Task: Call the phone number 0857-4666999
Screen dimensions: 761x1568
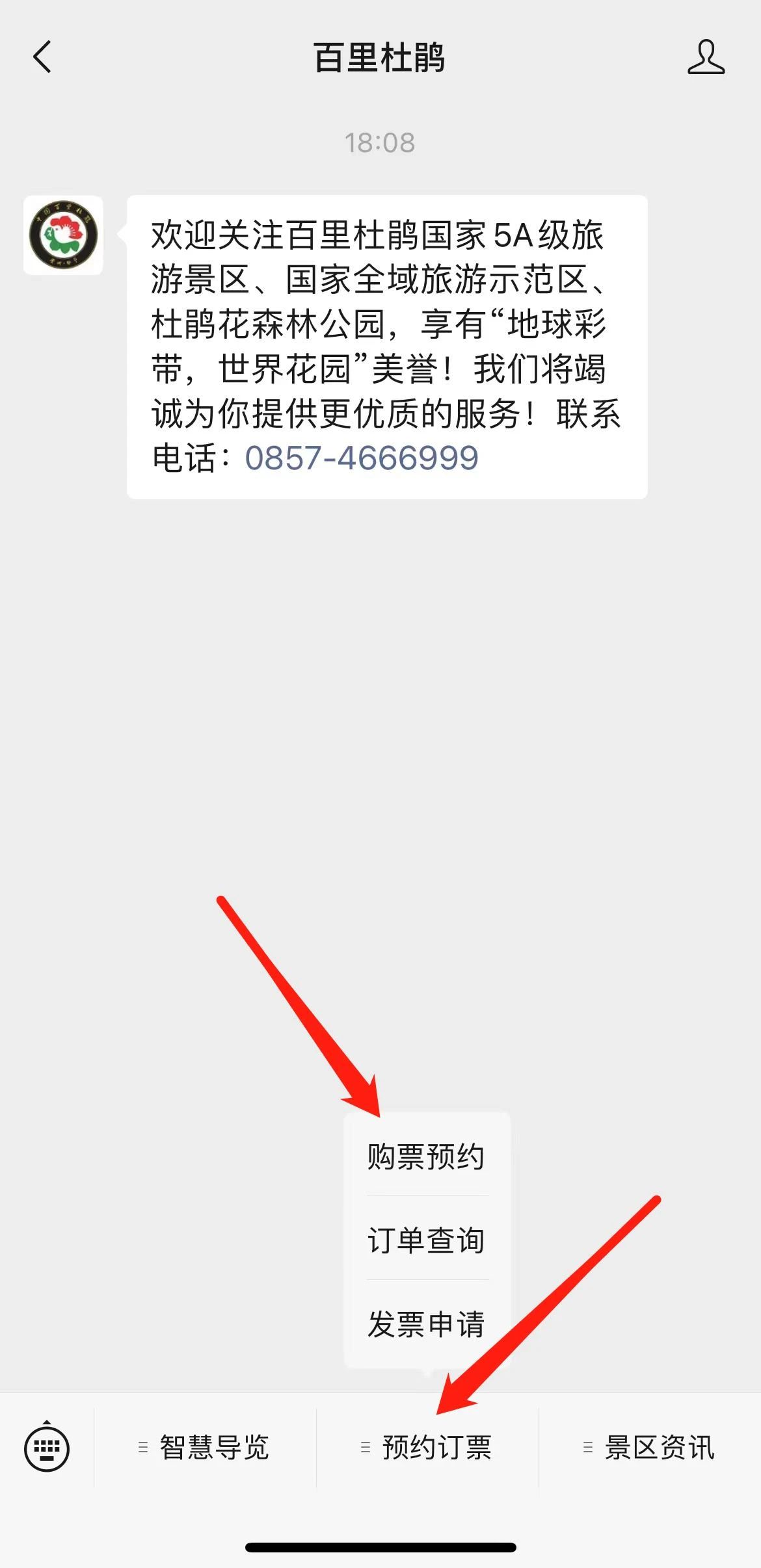Action: tap(362, 458)
